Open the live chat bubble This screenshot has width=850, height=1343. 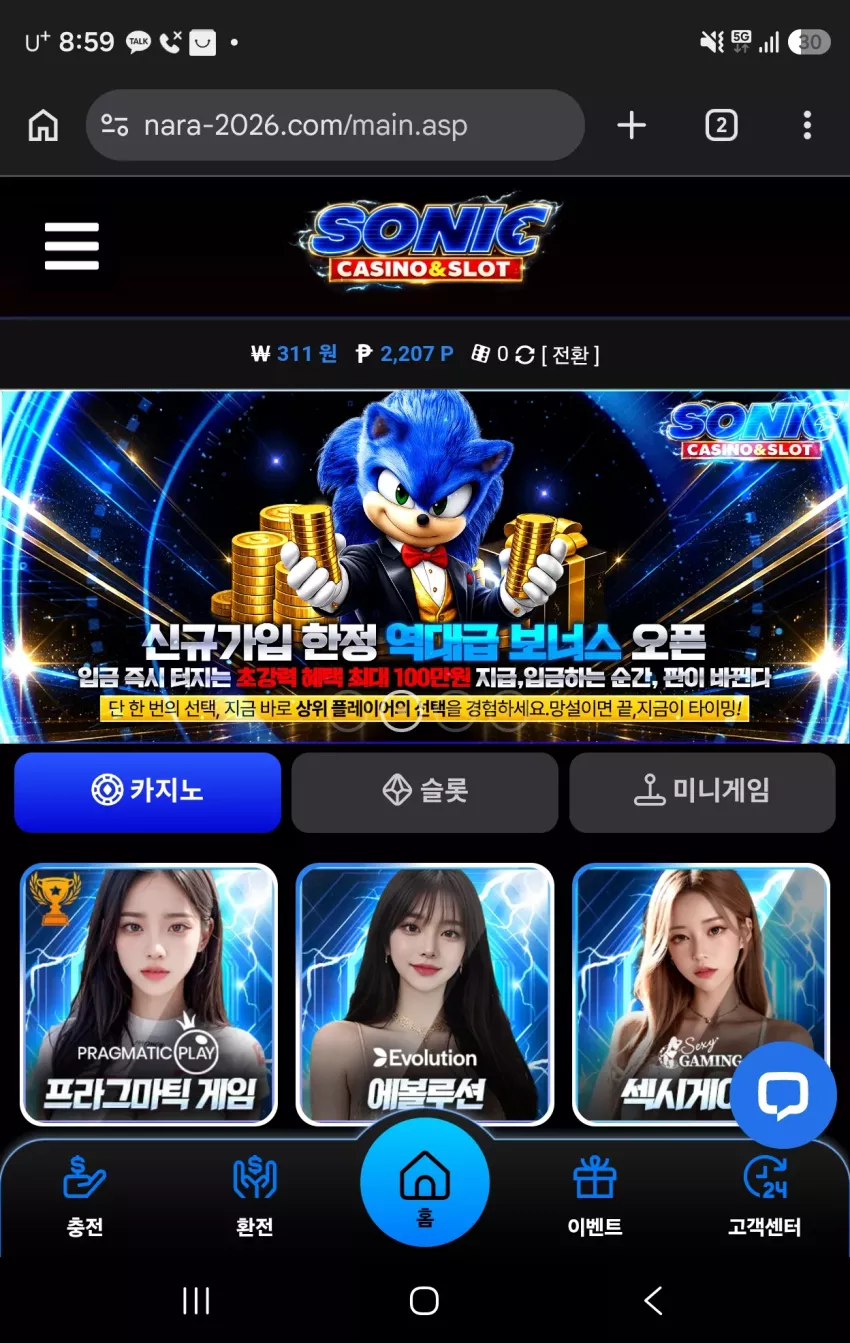tap(783, 1095)
